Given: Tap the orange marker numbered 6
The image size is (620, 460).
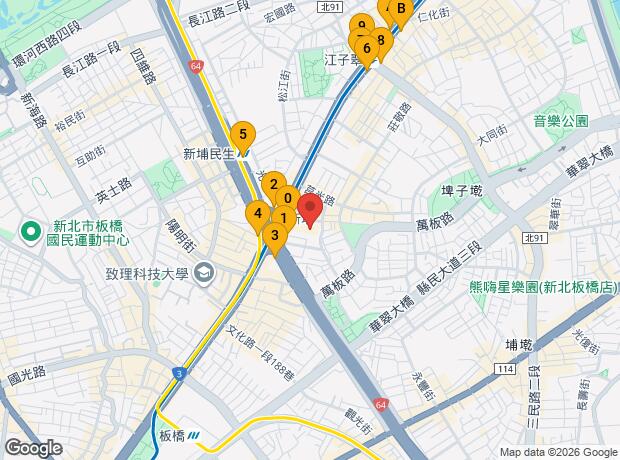Looking at the screenshot, I should (367, 49).
